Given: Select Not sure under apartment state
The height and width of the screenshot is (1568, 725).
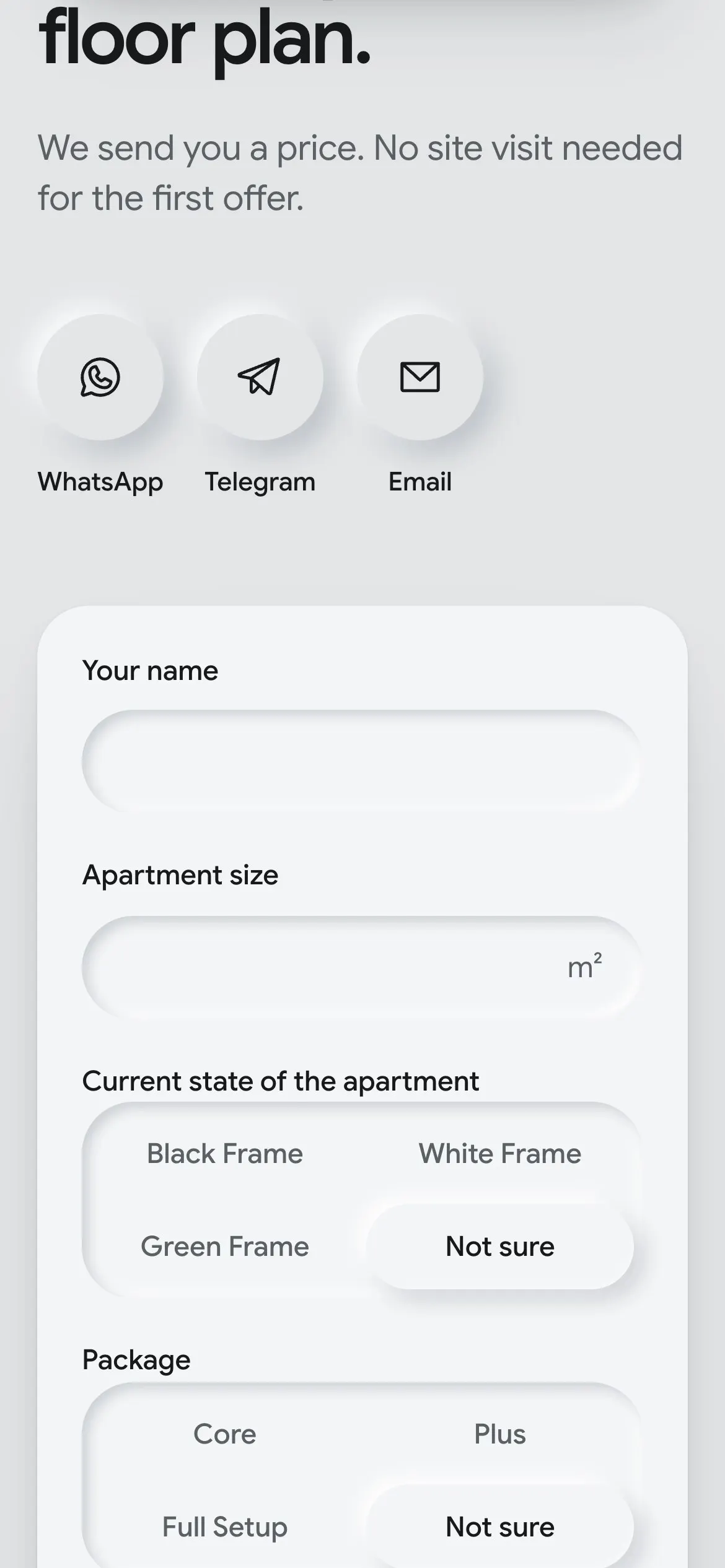Looking at the screenshot, I should coord(500,1247).
